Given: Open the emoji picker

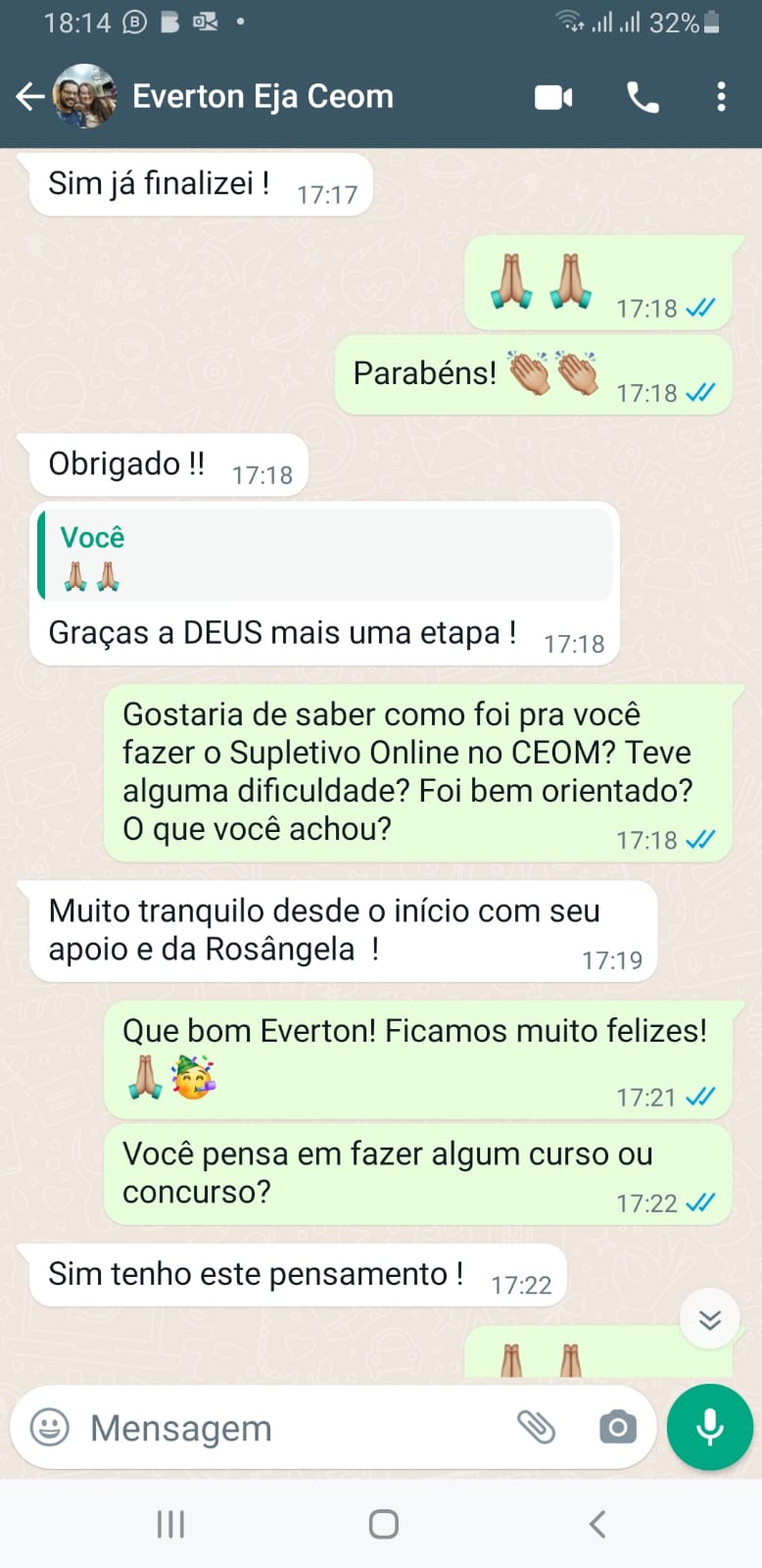Looking at the screenshot, I should click(x=50, y=1427).
